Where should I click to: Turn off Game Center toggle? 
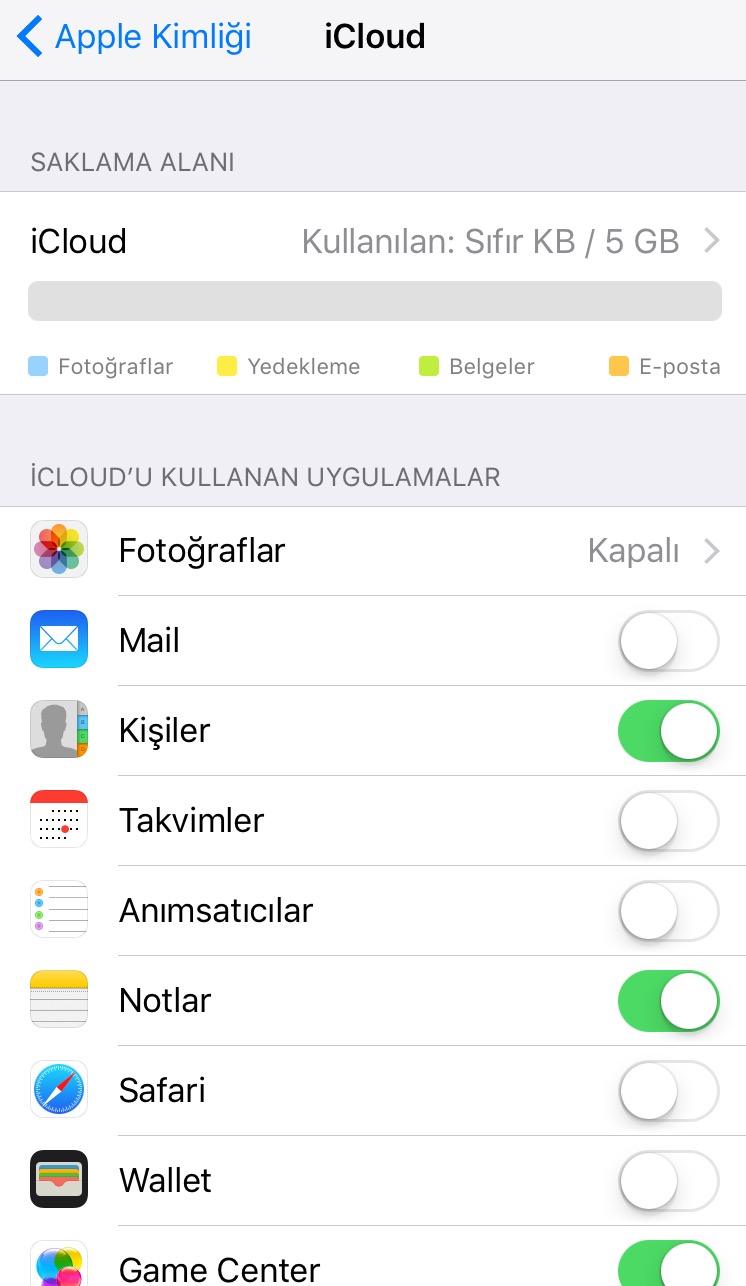[668, 1266]
